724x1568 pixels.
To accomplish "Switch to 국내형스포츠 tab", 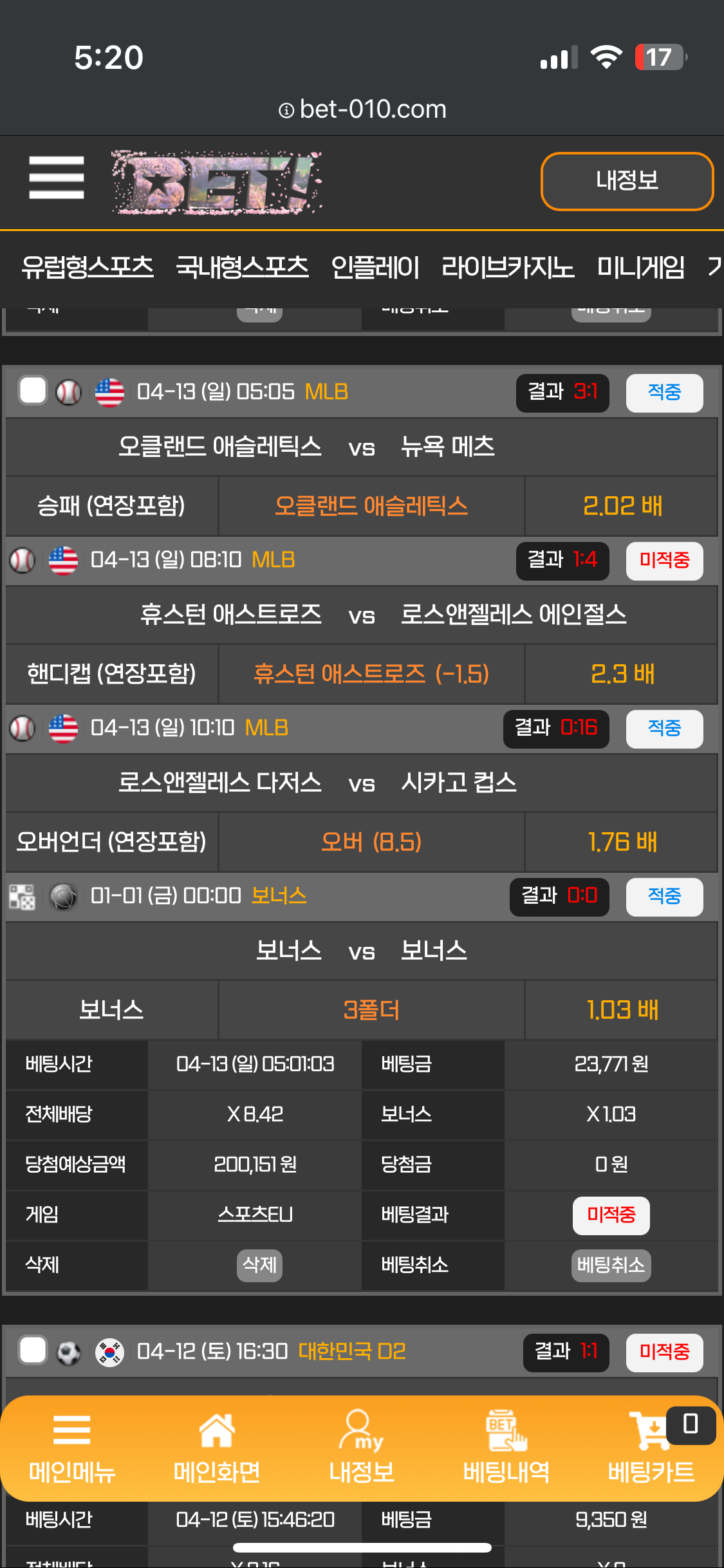I will point(242,267).
